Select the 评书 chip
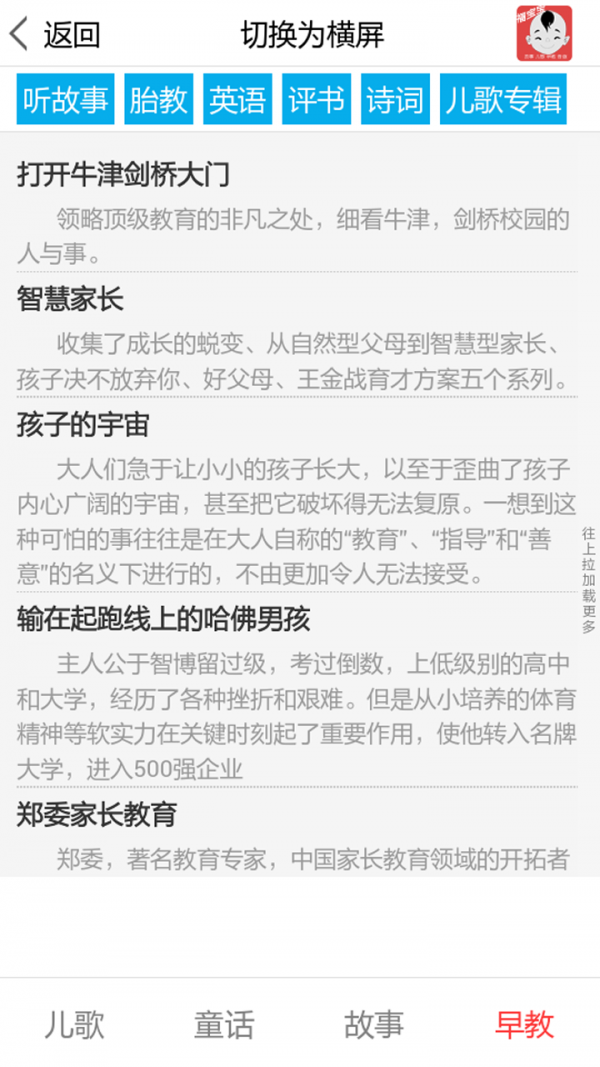Viewport: 600px width, 1067px height. (x=316, y=100)
